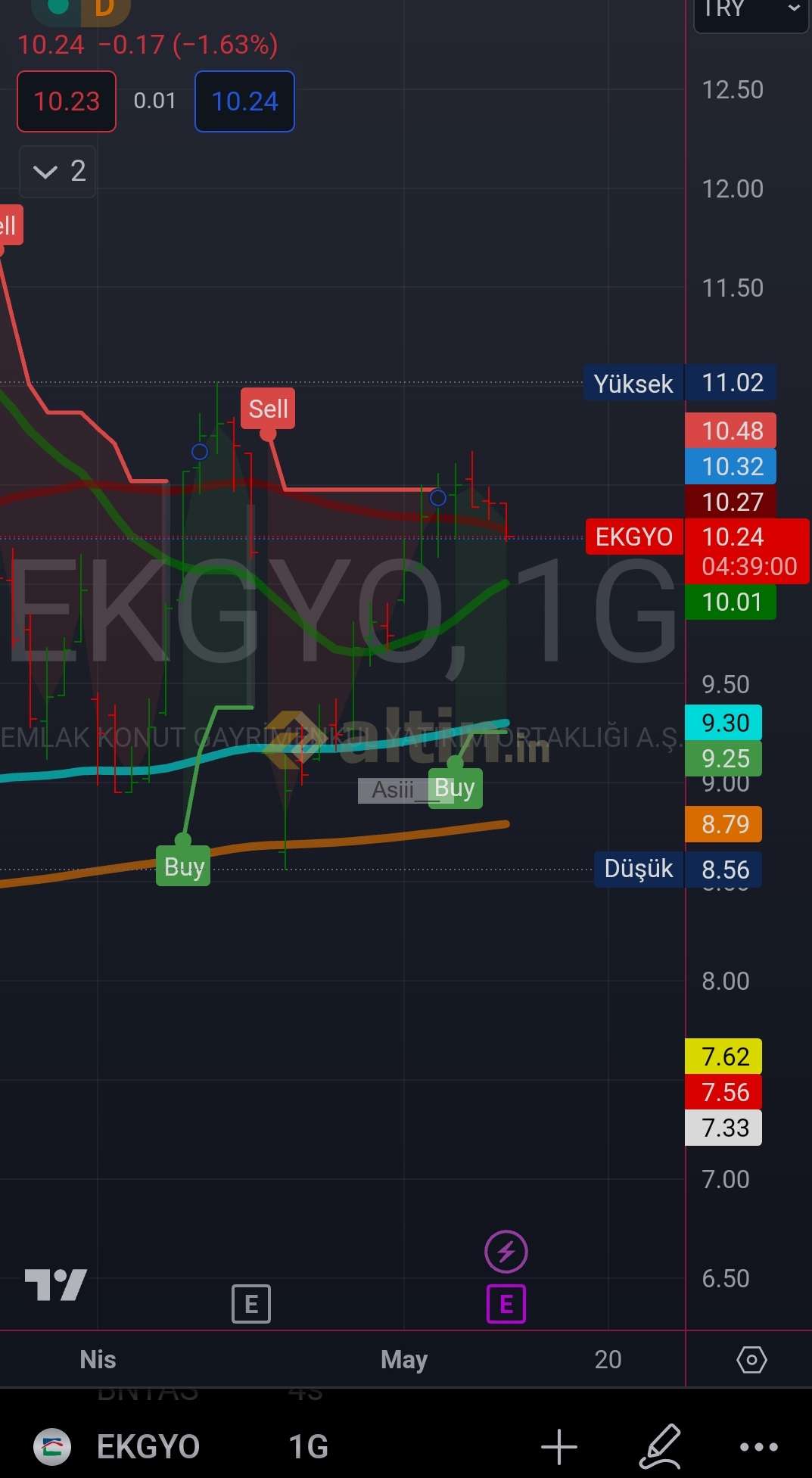Open the TRY currency dropdown

(751, 11)
